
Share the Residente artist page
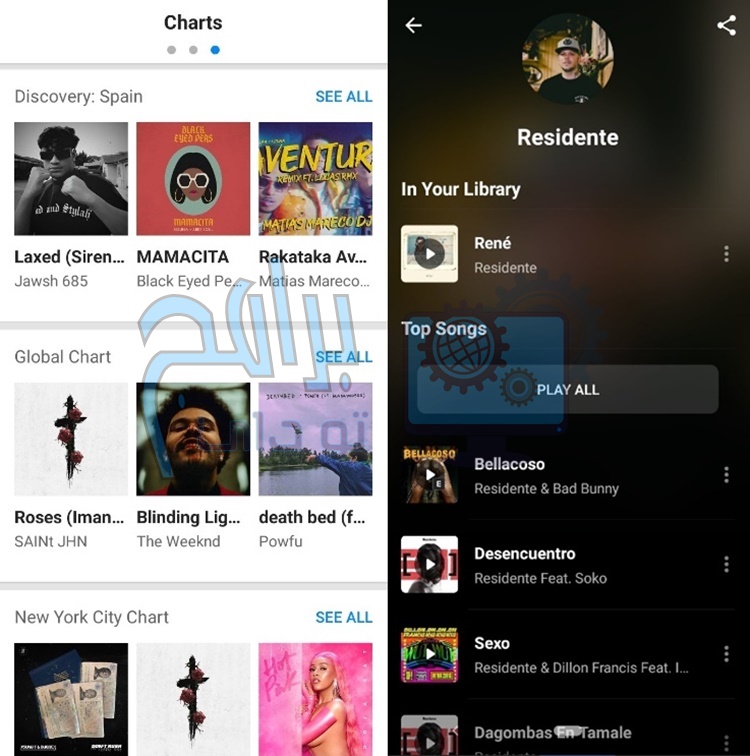pyautogui.click(x=727, y=26)
